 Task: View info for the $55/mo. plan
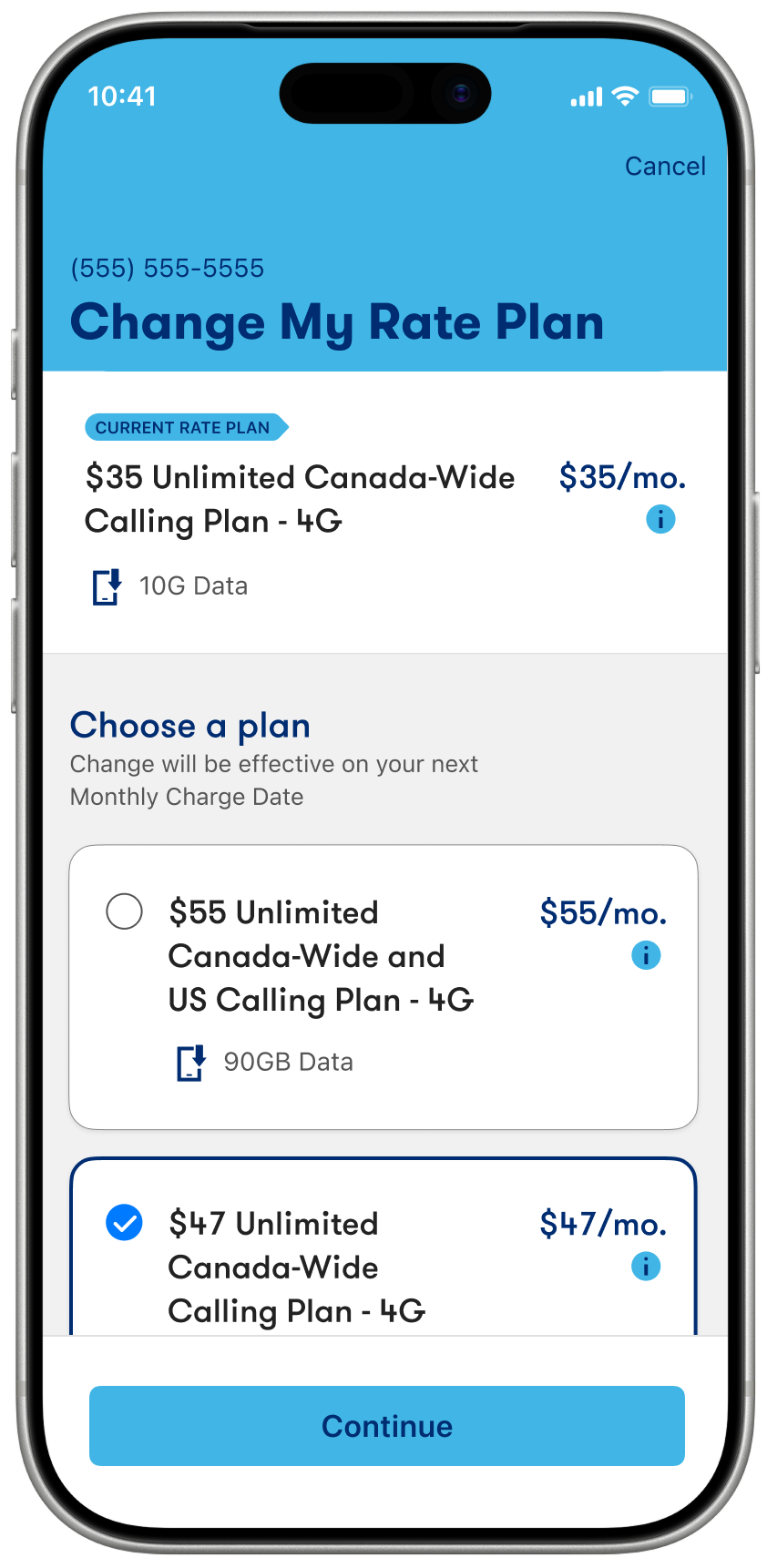coord(646,955)
